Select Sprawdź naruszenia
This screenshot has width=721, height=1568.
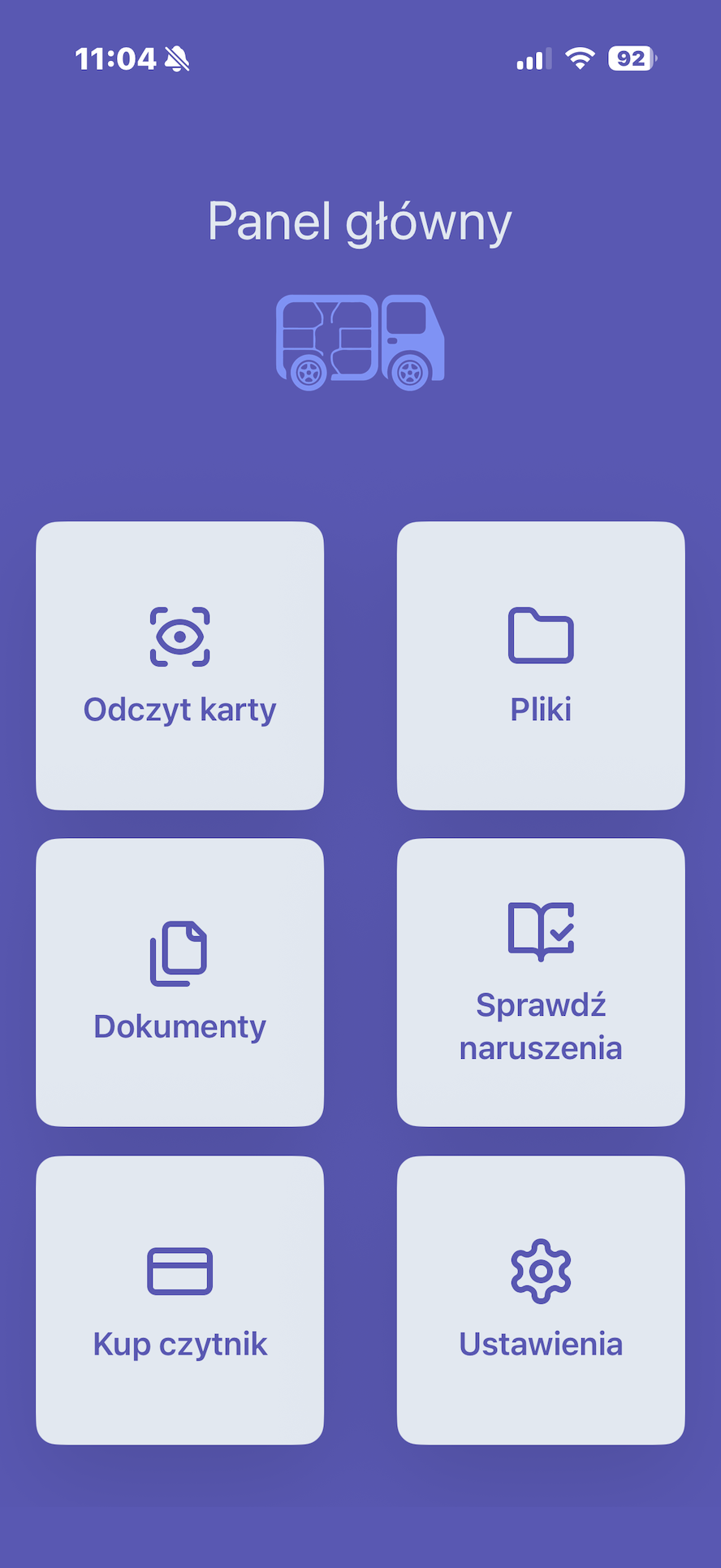point(540,982)
